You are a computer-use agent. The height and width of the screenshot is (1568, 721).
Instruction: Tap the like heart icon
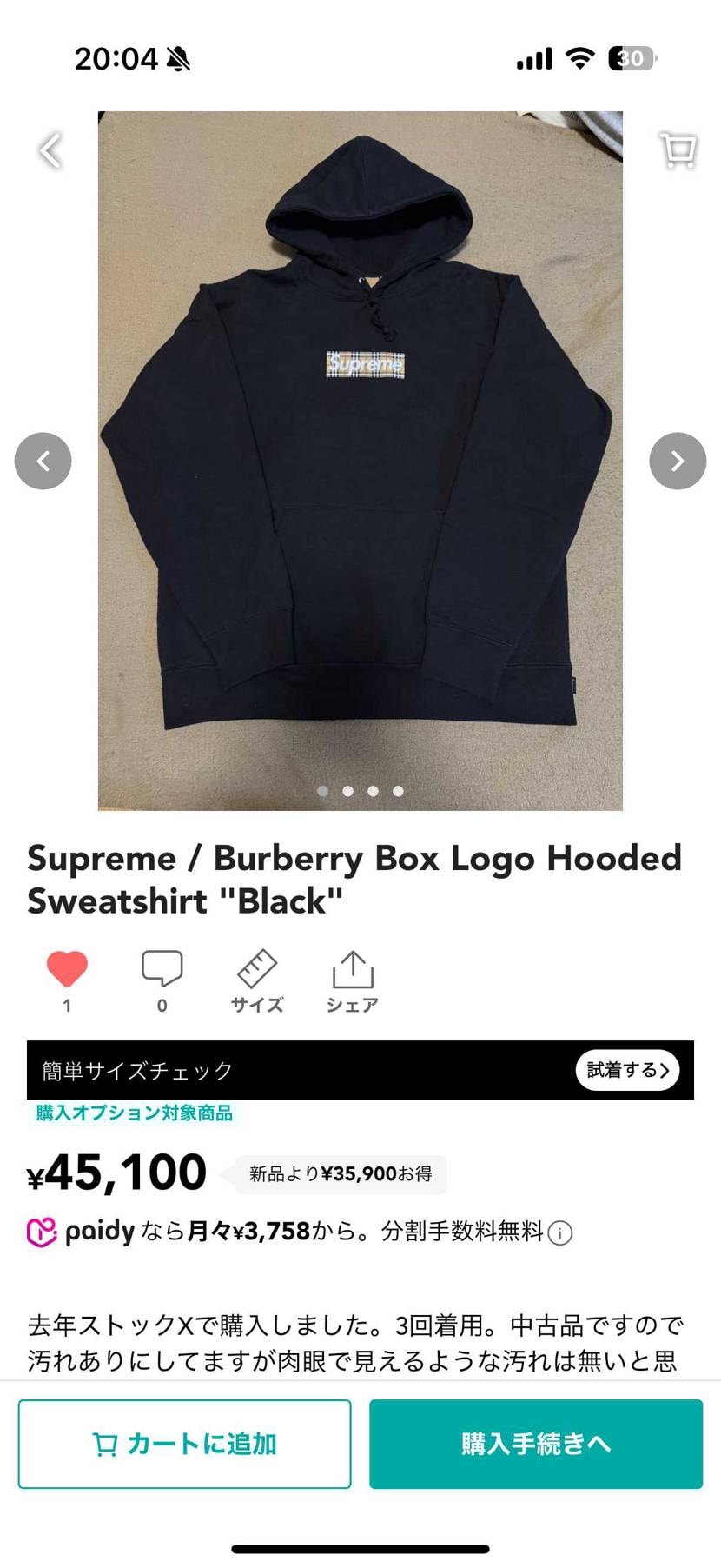(x=68, y=967)
